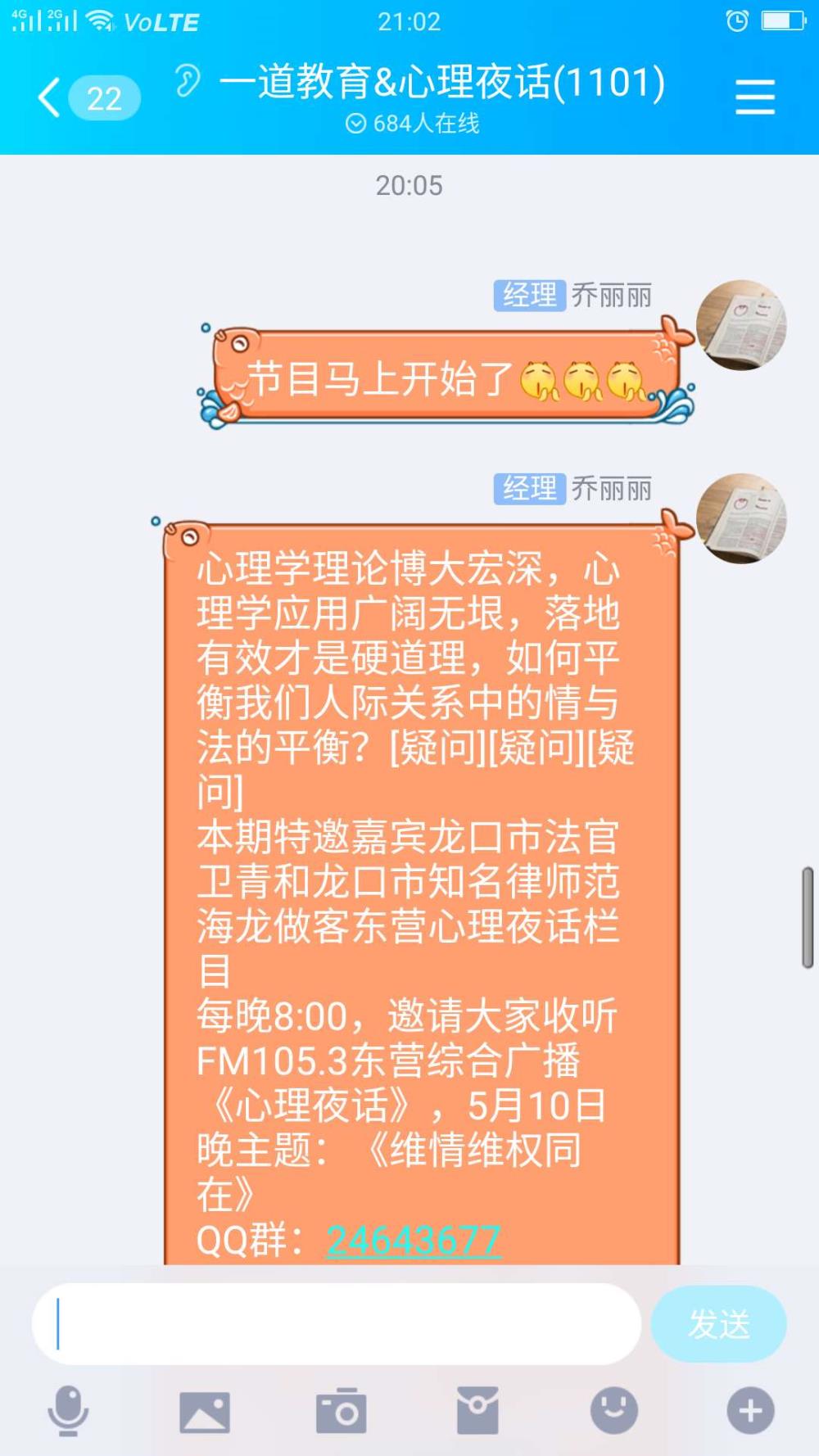Viewport: 819px width, 1456px height.
Task: Open the plus more options panel
Action: 750,1411
